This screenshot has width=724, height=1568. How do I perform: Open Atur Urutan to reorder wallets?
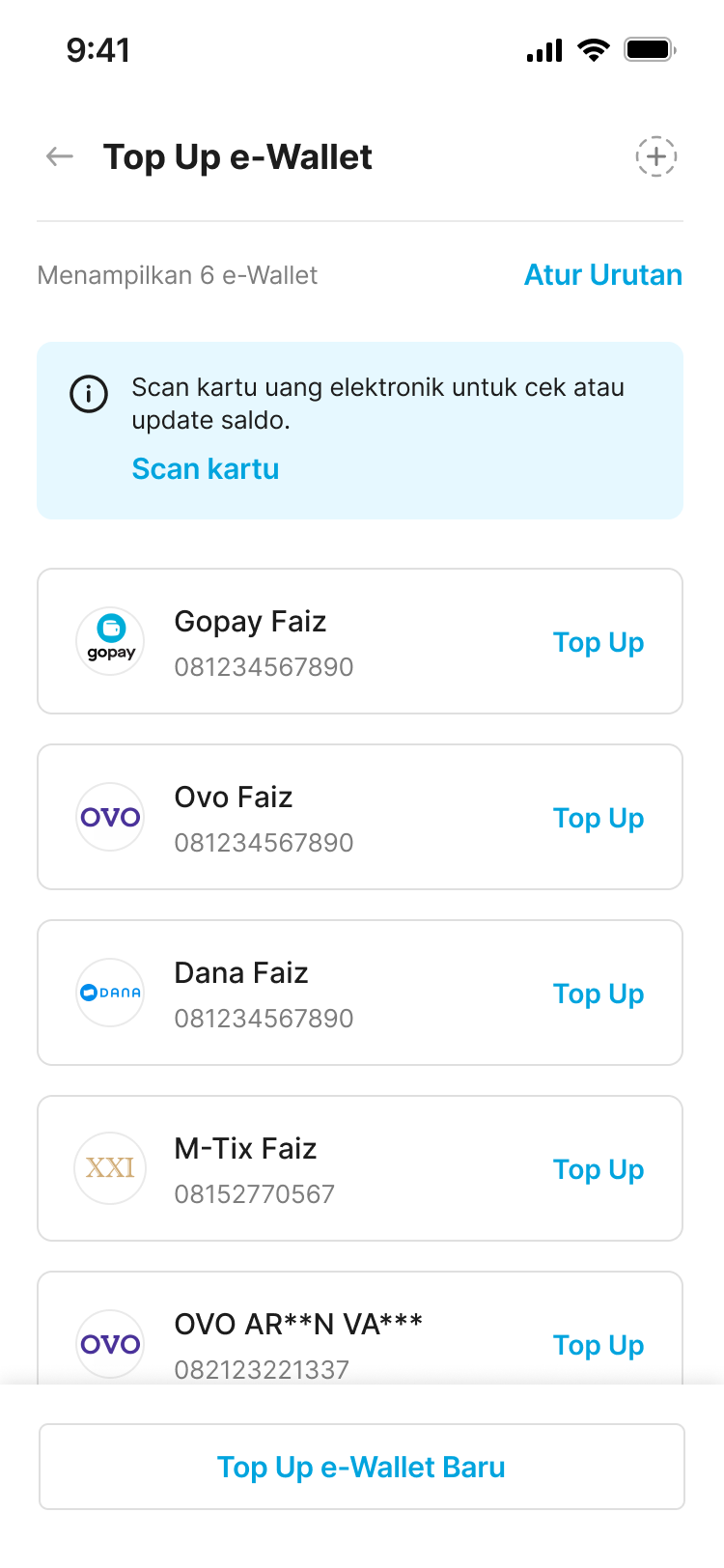pyautogui.click(x=602, y=275)
